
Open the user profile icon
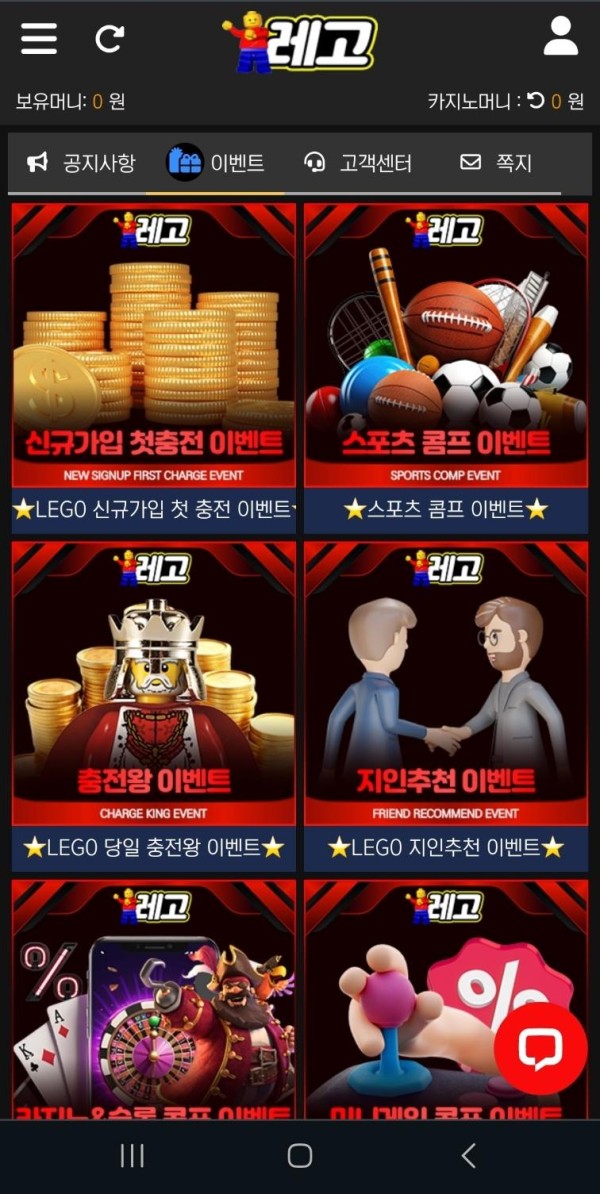click(x=561, y=37)
